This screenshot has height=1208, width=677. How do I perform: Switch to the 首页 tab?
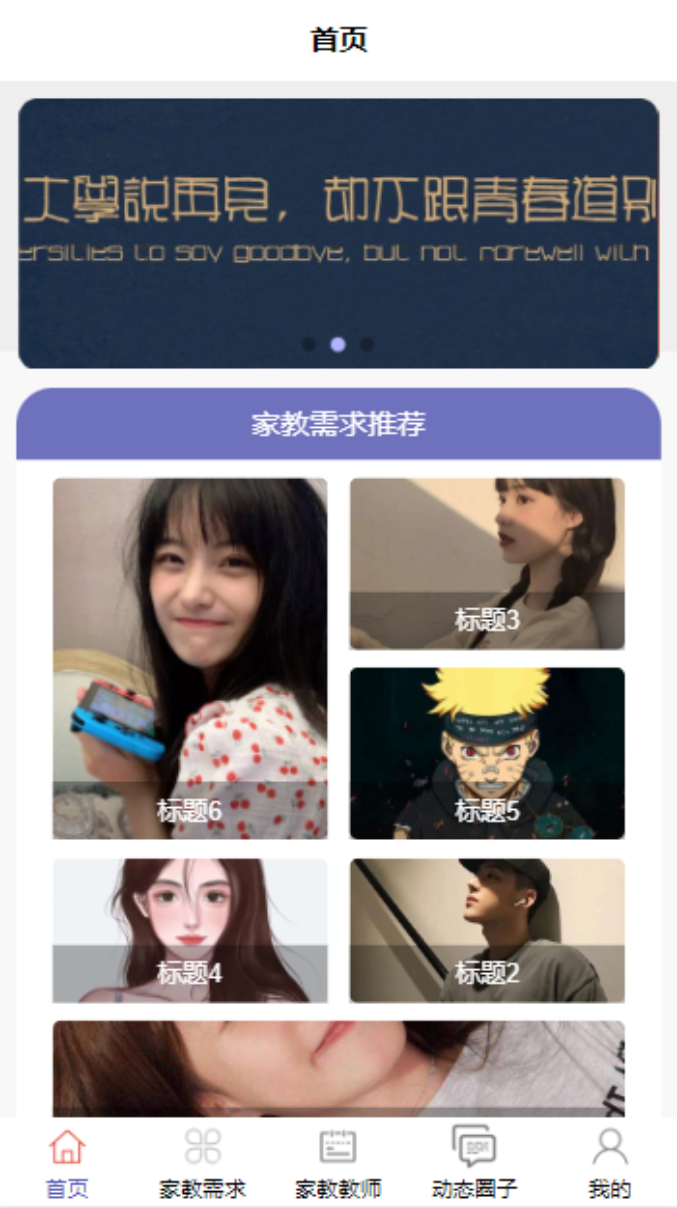[x=67, y=1163]
